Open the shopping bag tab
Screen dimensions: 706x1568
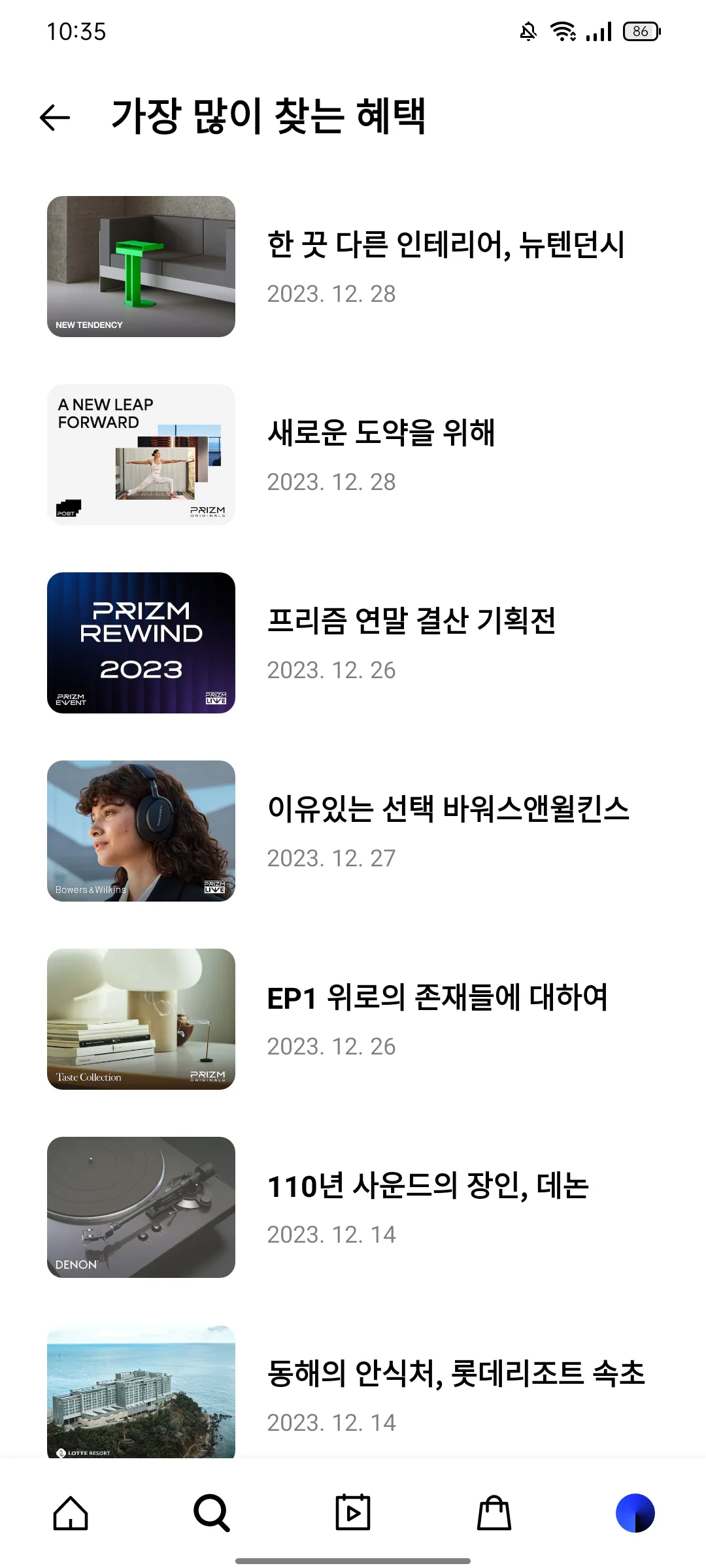point(494,1513)
